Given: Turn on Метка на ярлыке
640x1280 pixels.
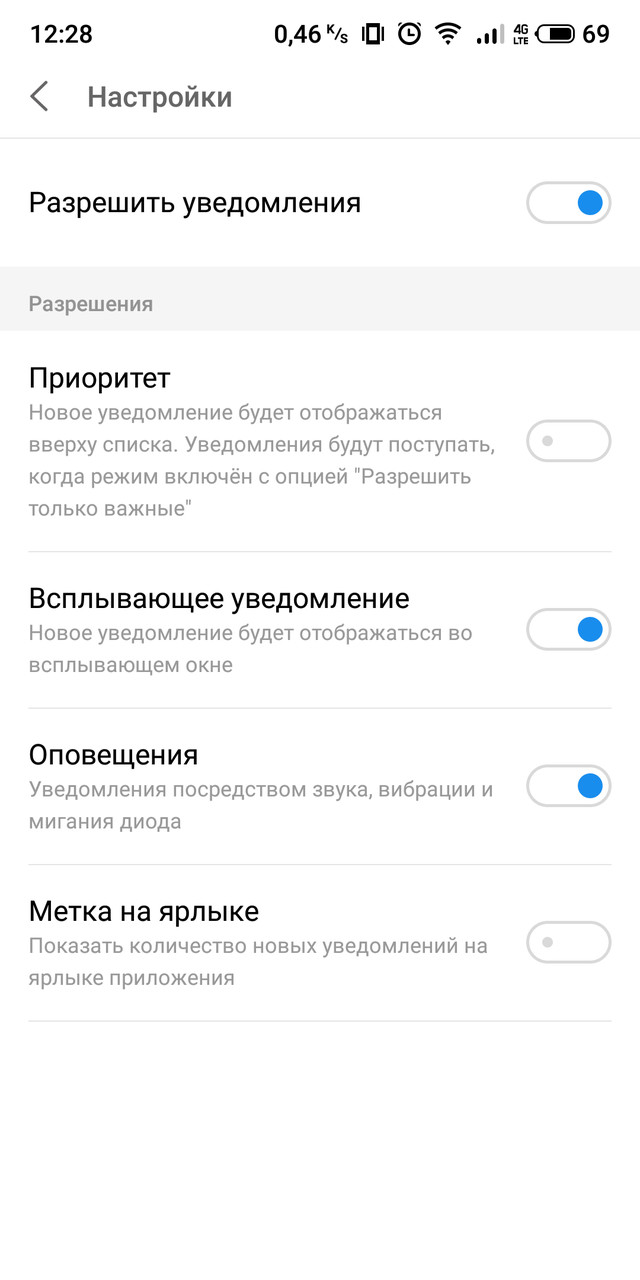Looking at the screenshot, I should [x=569, y=942].
